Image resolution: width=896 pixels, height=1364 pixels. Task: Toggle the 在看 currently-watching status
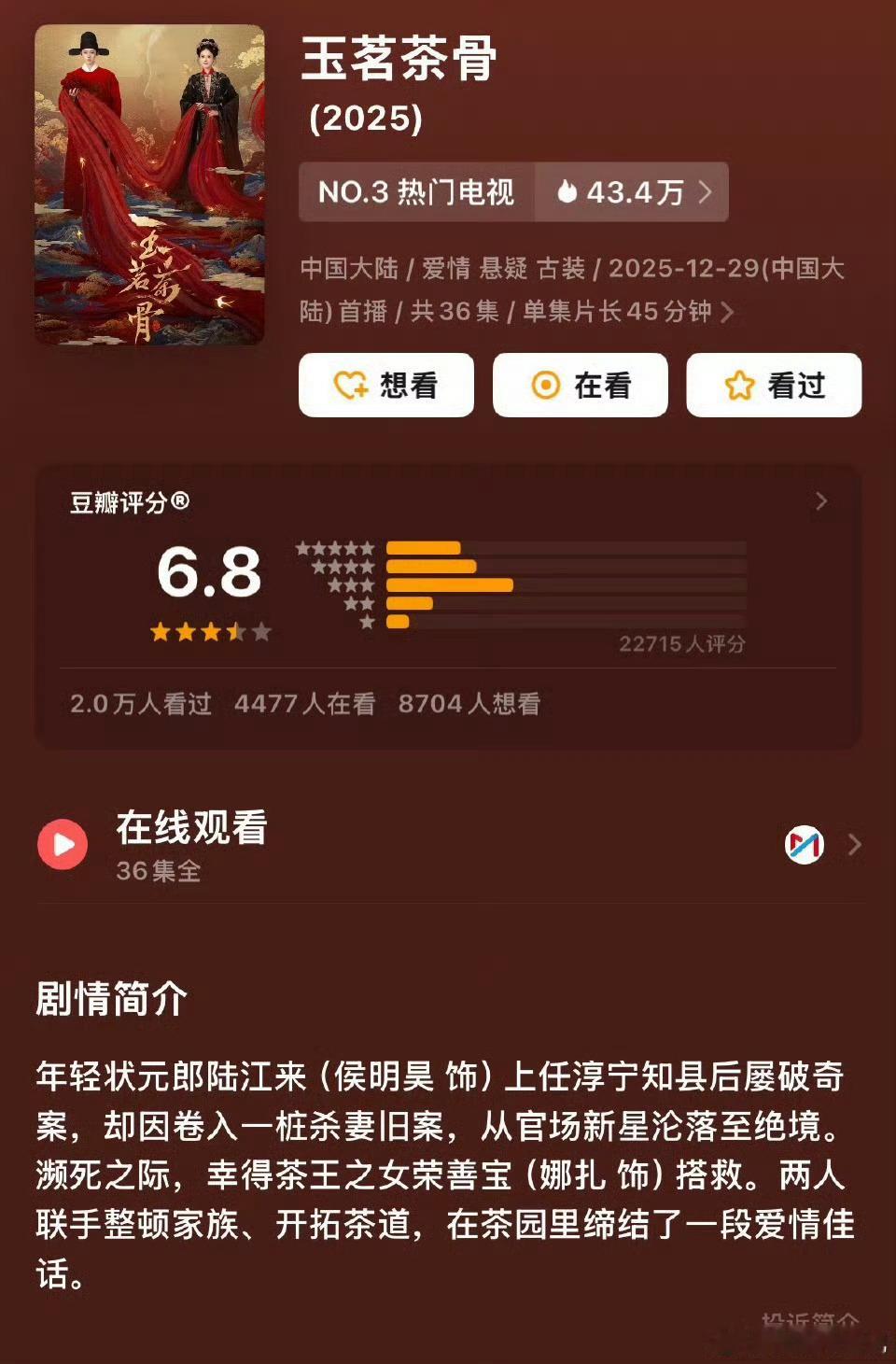579,384
